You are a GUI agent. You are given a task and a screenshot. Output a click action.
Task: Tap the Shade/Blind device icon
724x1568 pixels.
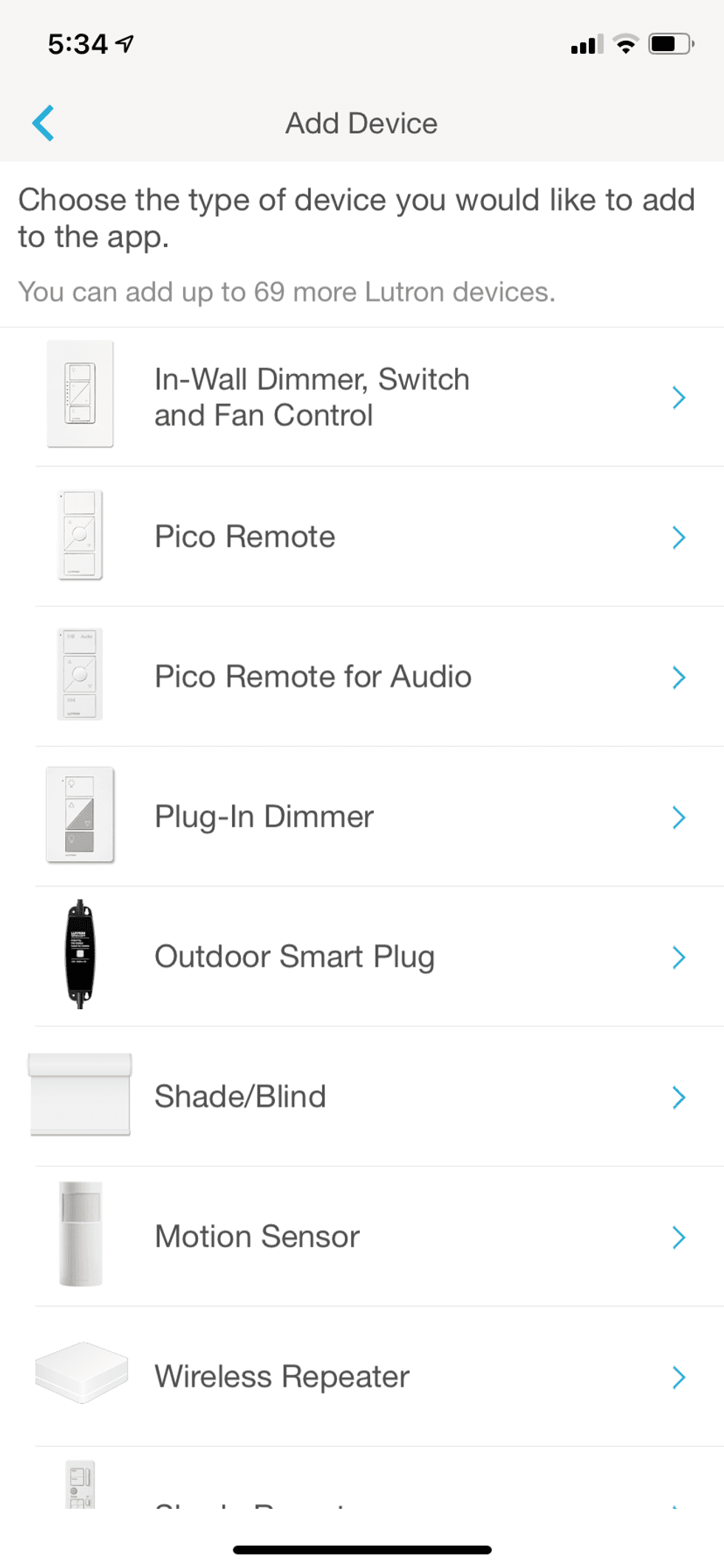point(80,1096)
